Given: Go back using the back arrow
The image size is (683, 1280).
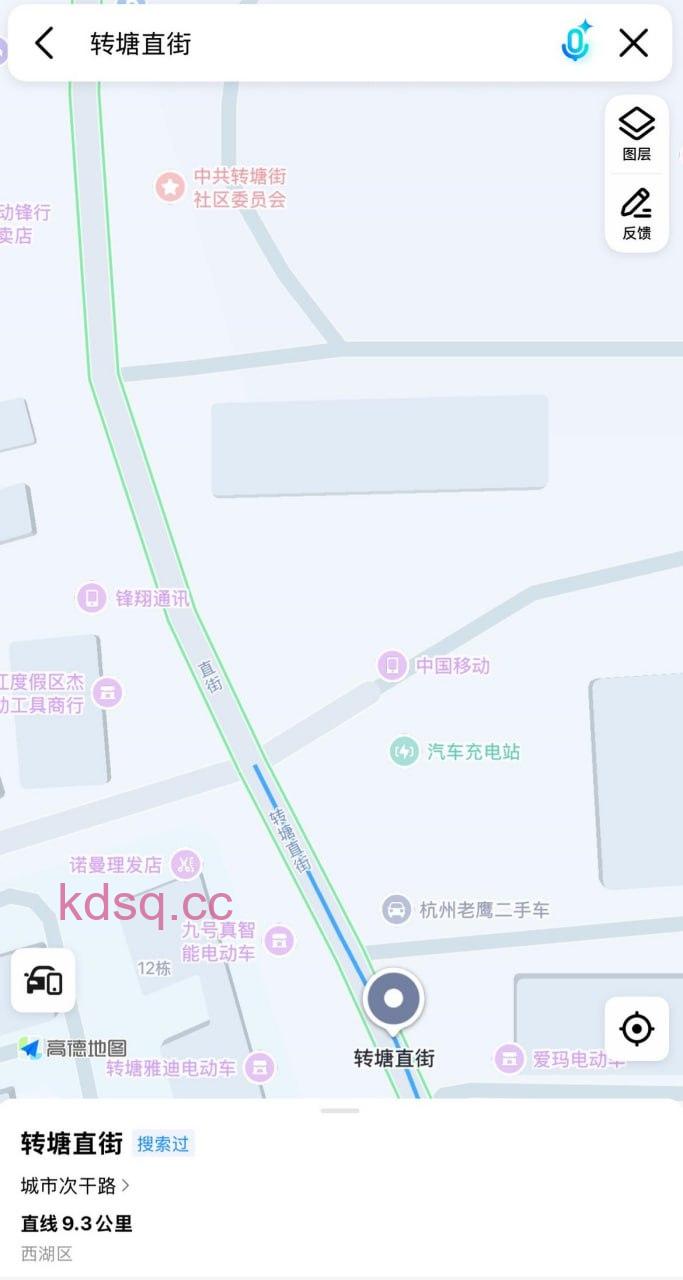Looking at the screenshot, I should (44, 43).
